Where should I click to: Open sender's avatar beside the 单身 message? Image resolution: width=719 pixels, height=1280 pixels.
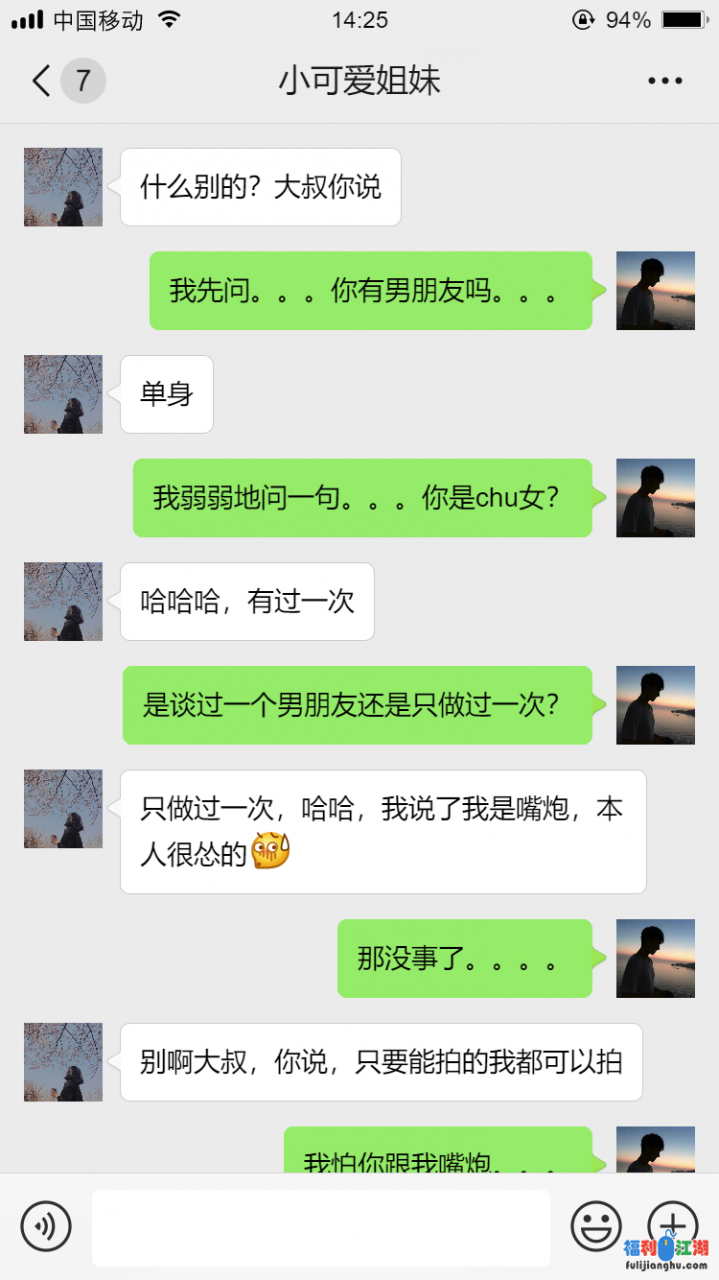[63, 394]
